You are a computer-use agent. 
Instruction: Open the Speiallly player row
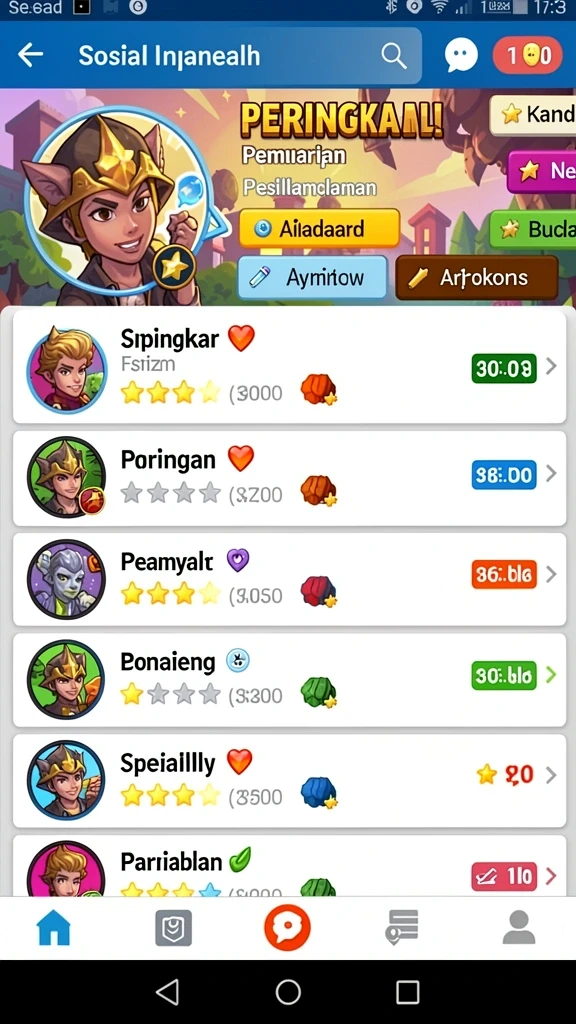click(x=289, y=780)
